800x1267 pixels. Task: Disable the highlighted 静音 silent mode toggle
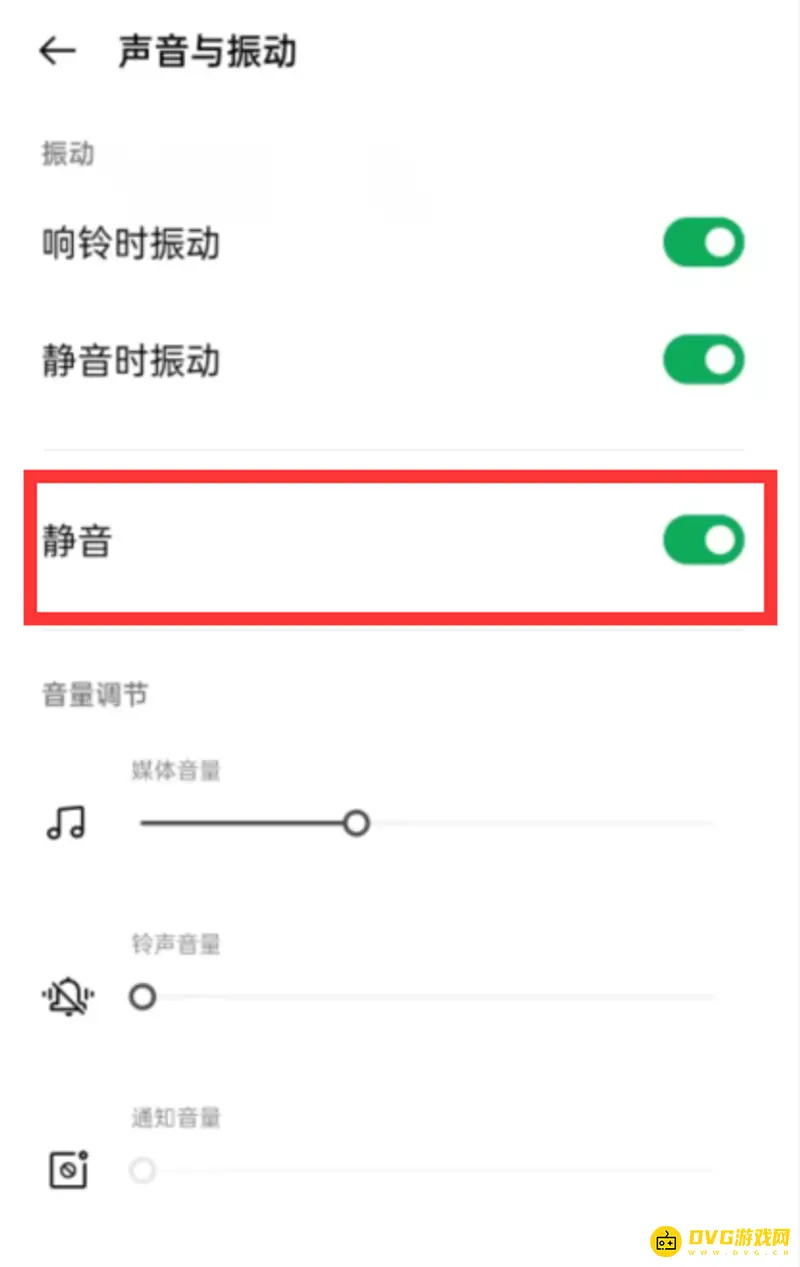coord(703,540)
